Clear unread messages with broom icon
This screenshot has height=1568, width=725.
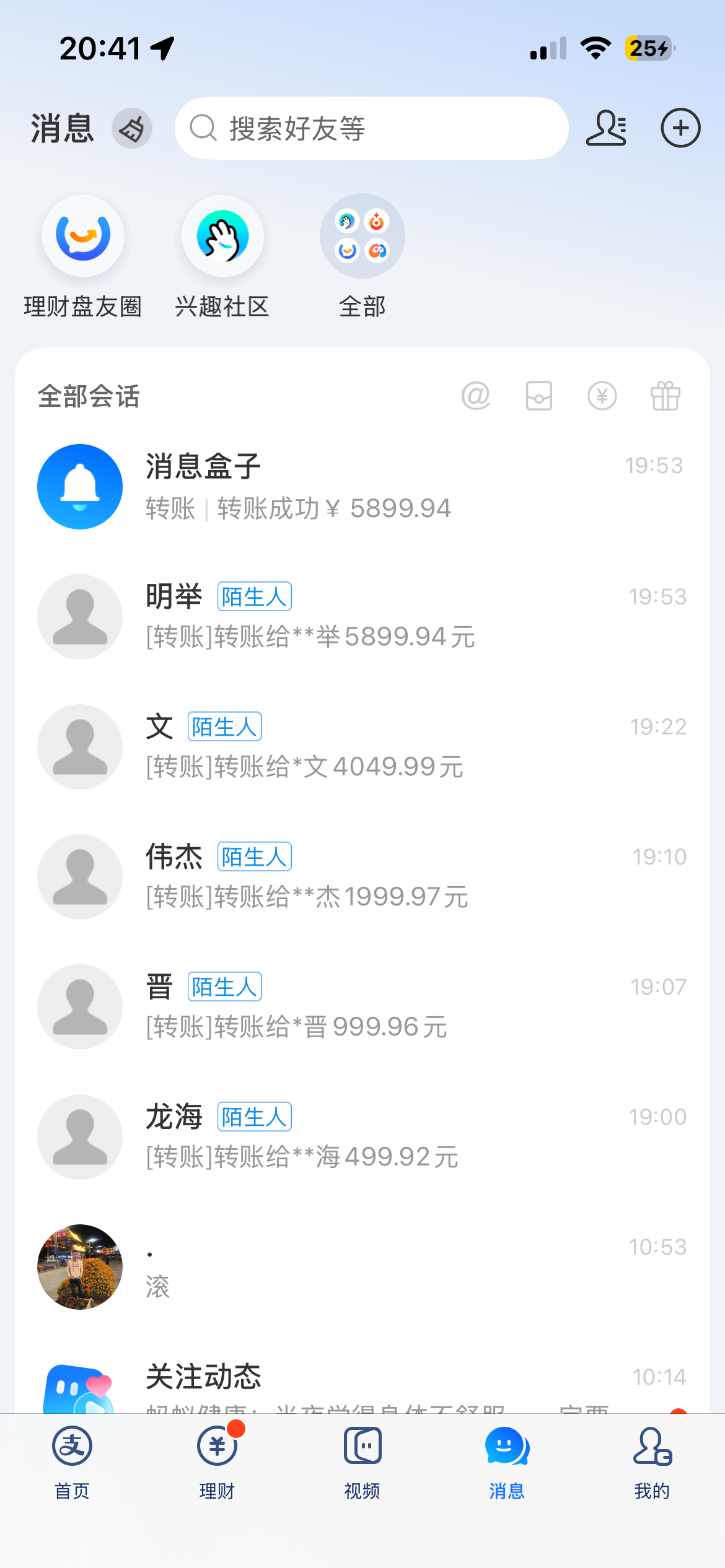click(132, 129)
